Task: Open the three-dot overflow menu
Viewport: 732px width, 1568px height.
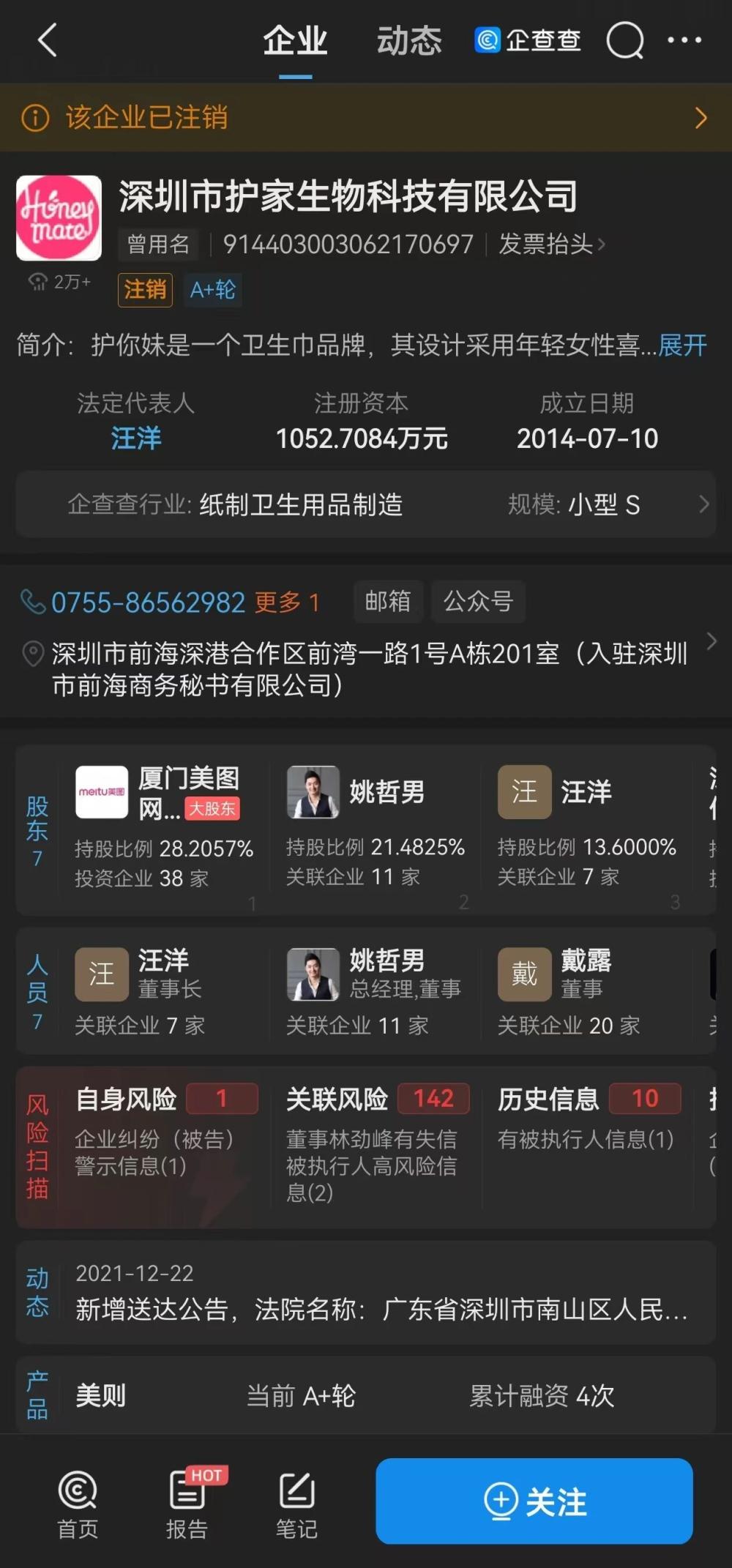Action: (x=684, y=40)
